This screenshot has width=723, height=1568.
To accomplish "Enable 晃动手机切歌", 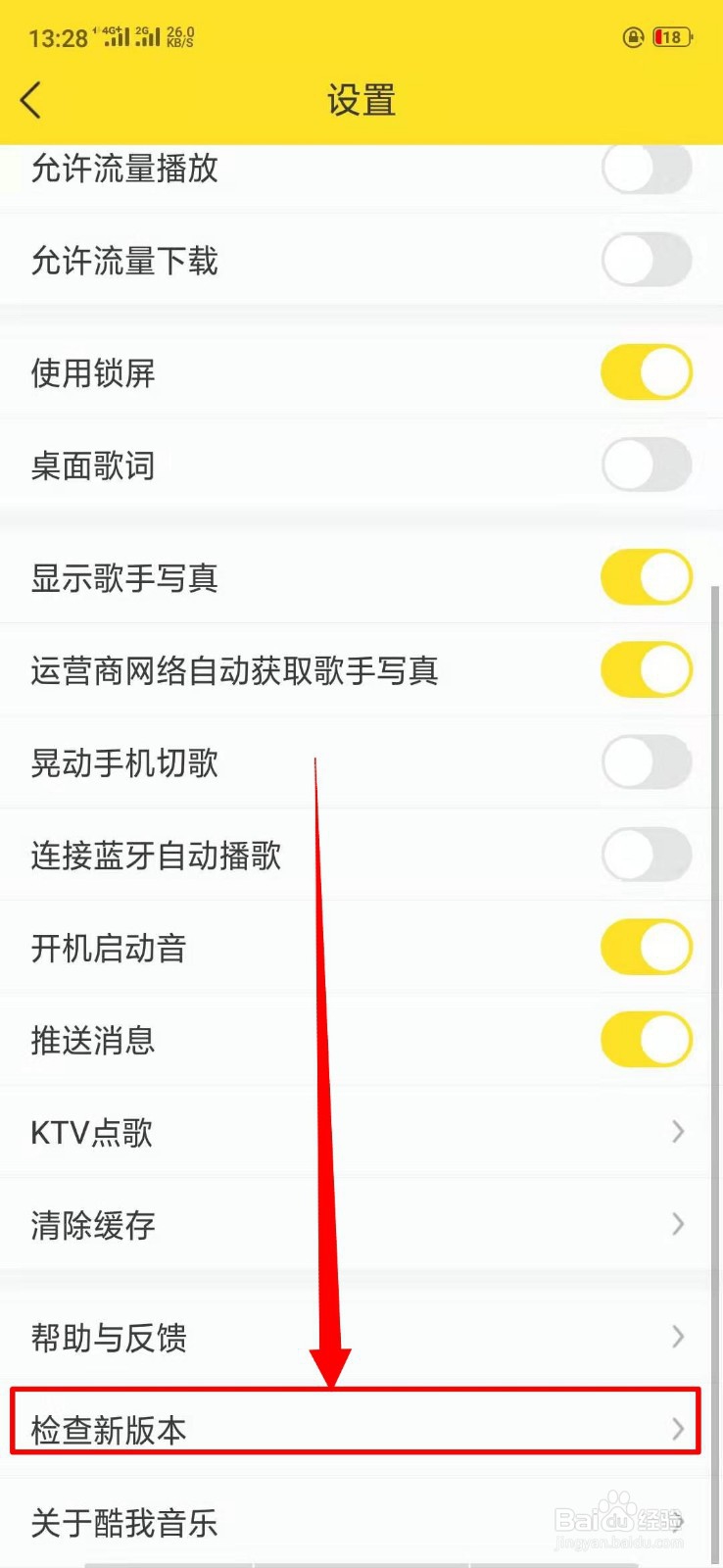I will tap(647, 762).
